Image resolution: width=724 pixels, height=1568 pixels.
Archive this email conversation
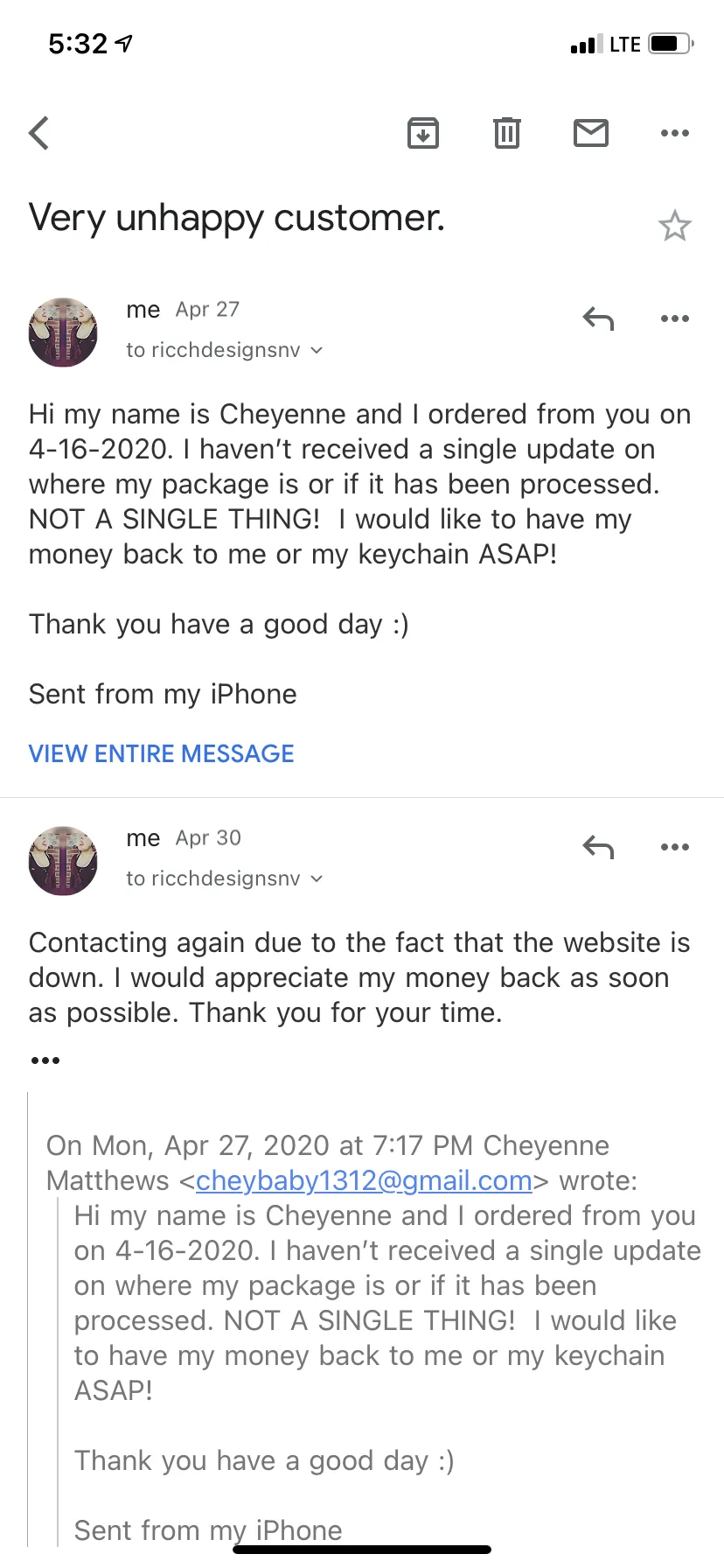423,133
